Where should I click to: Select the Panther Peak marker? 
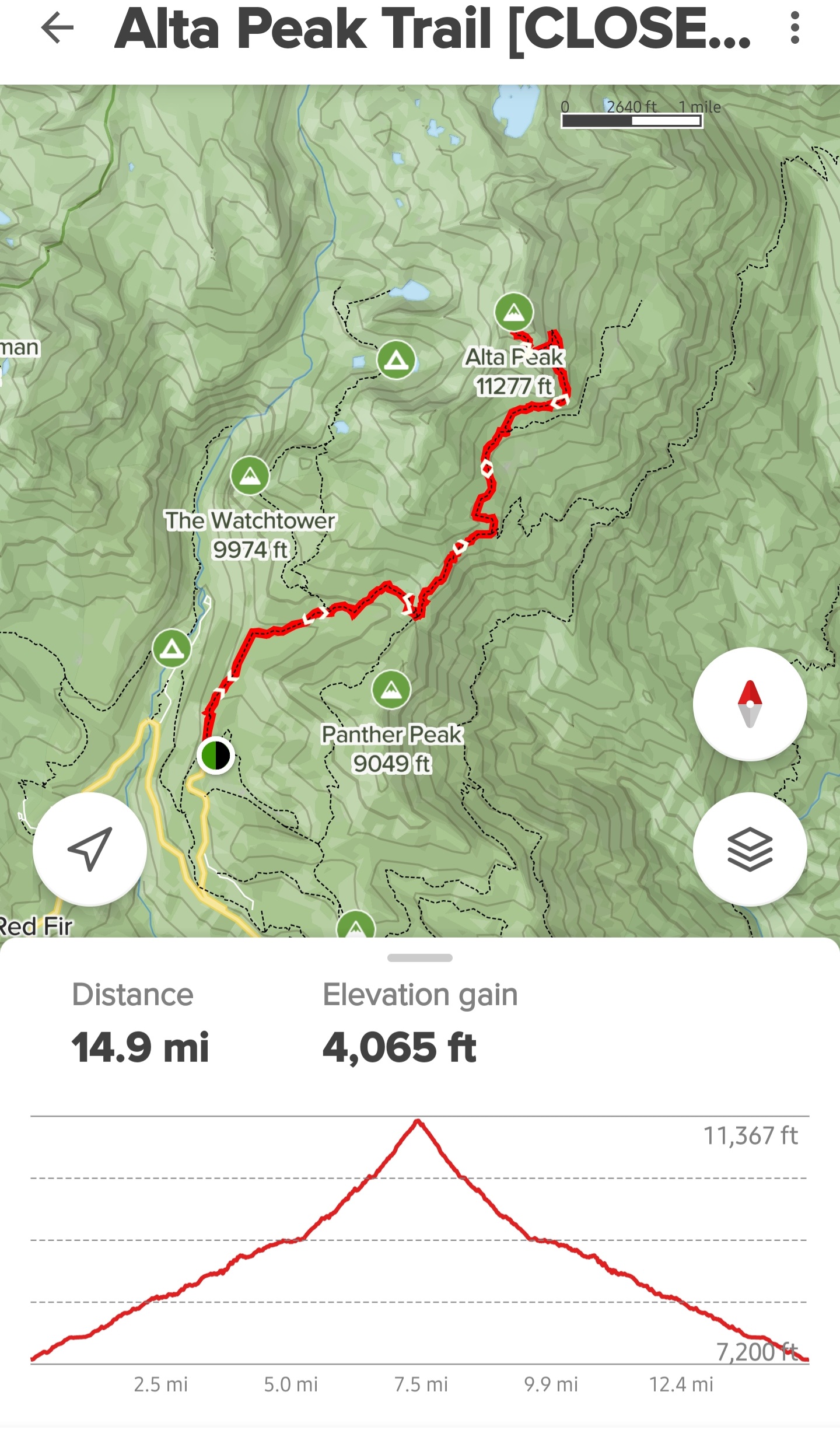point(391,690)
